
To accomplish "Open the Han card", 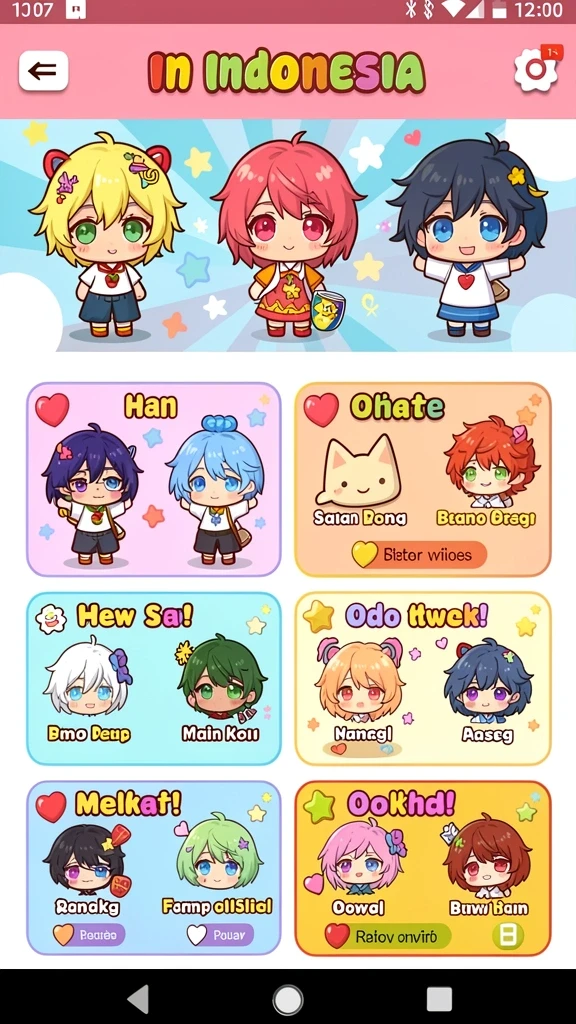I will point(153,479).
